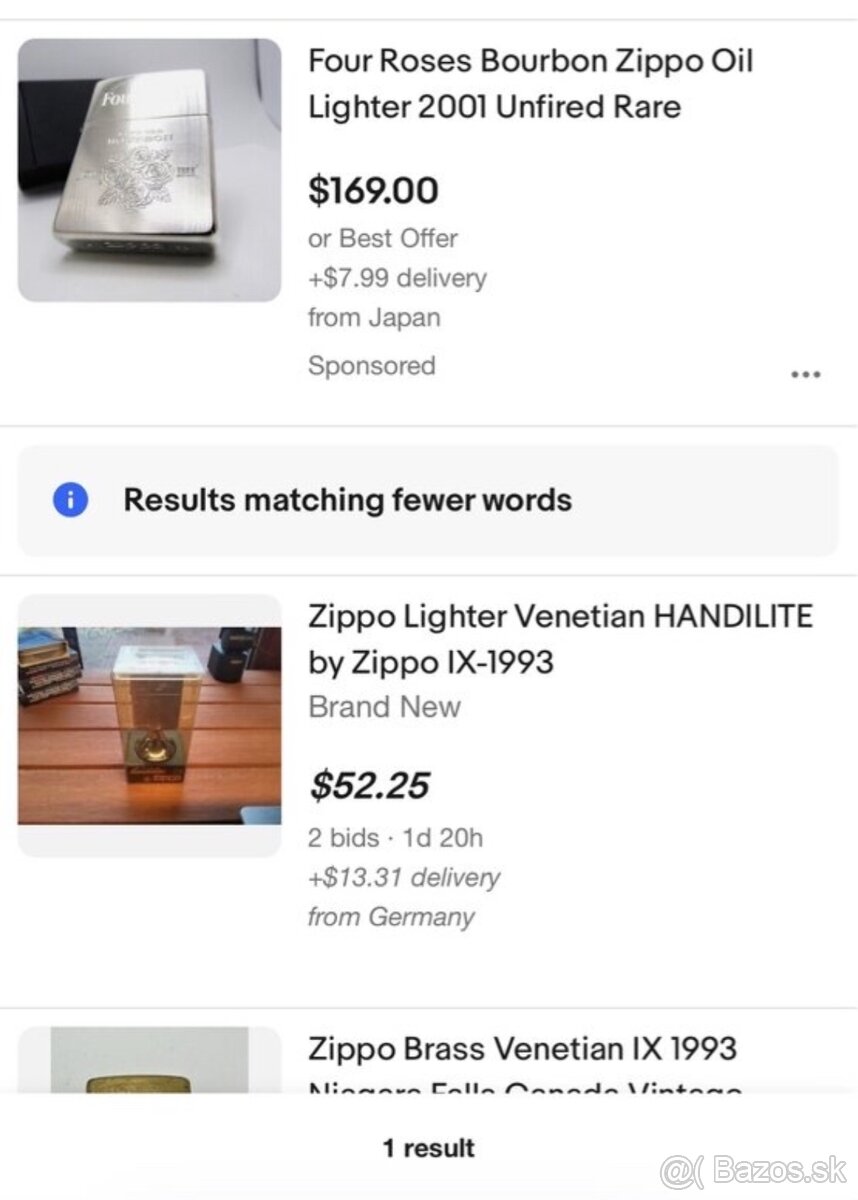Viewport: 858px width, 1200px height.
Task: Select the $52.25 auction price
Action: (x=372, y=786)
